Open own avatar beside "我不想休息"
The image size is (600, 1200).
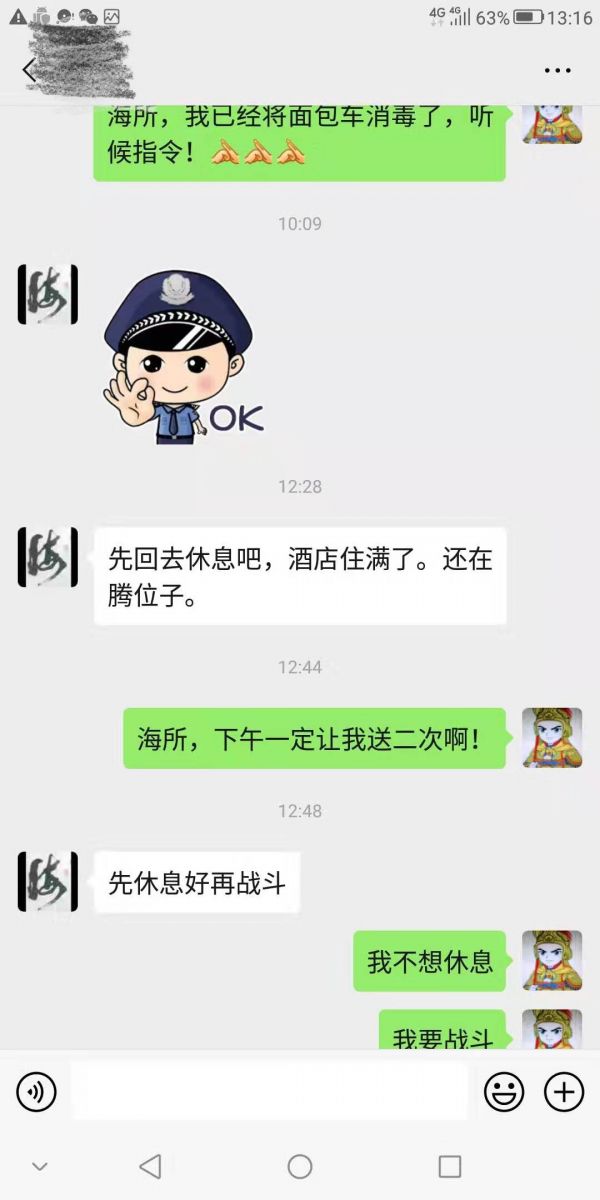(x=552, y=960)
